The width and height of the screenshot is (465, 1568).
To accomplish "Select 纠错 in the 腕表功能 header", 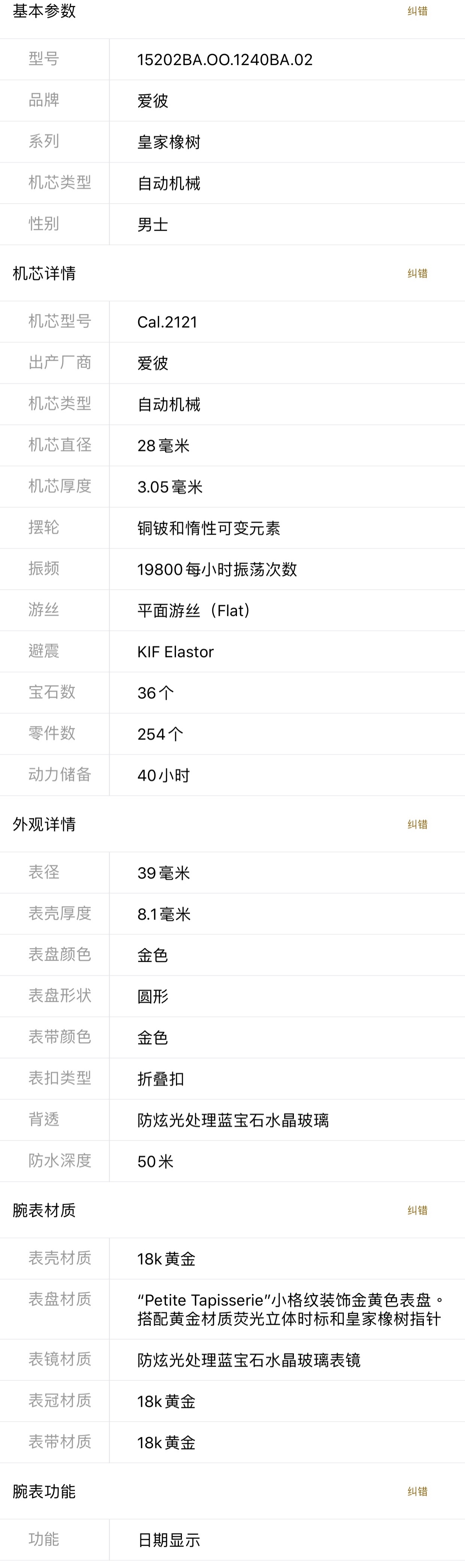I will (x=417, y=1491).
